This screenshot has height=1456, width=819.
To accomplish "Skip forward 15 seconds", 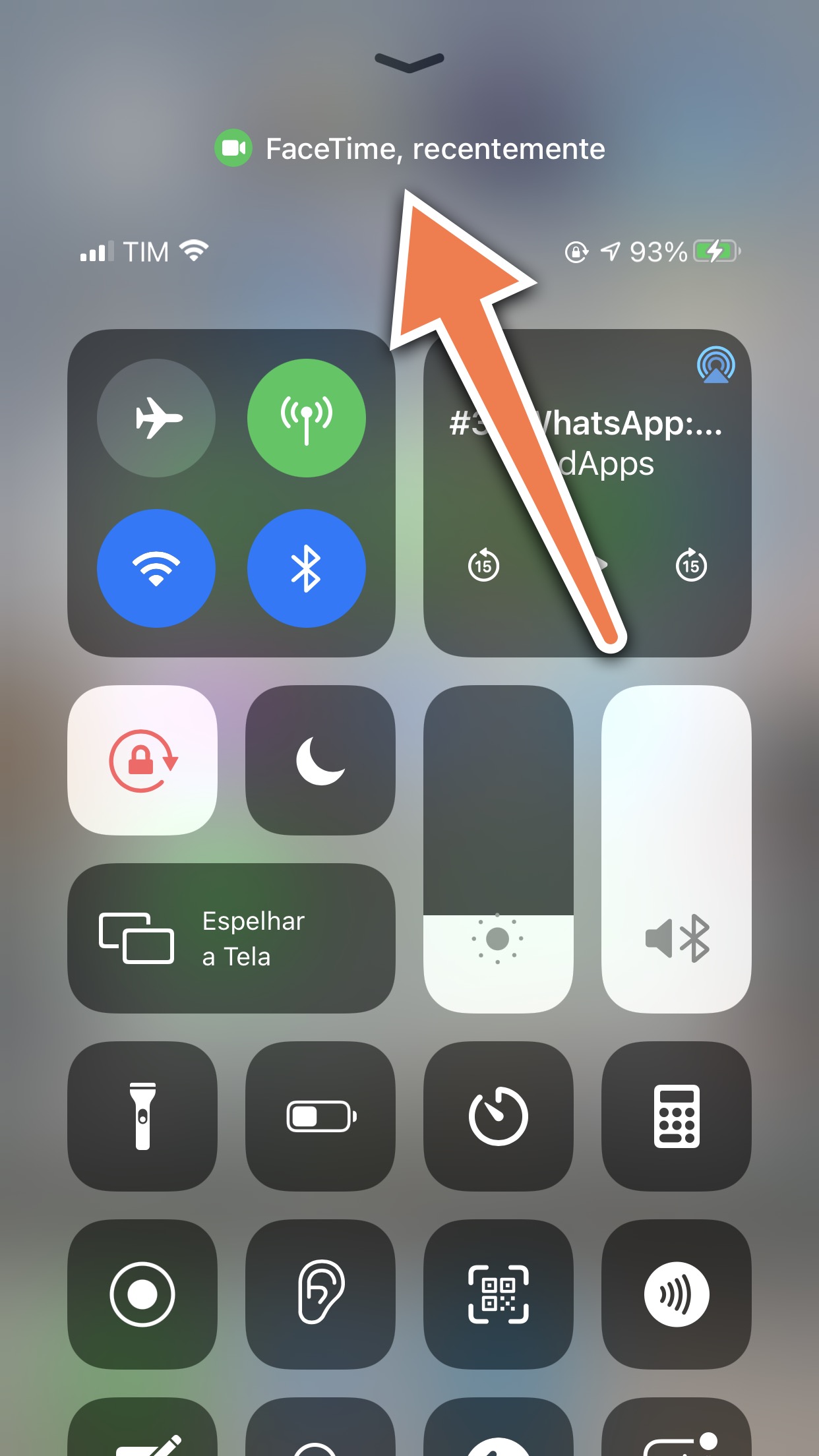I will 691,565.
